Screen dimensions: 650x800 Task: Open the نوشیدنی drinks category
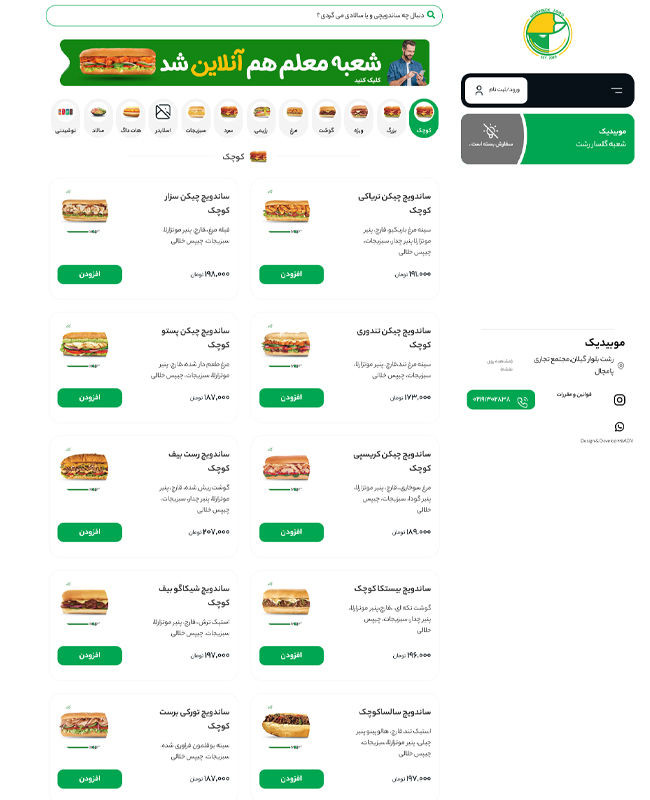(x=65, y=117)
